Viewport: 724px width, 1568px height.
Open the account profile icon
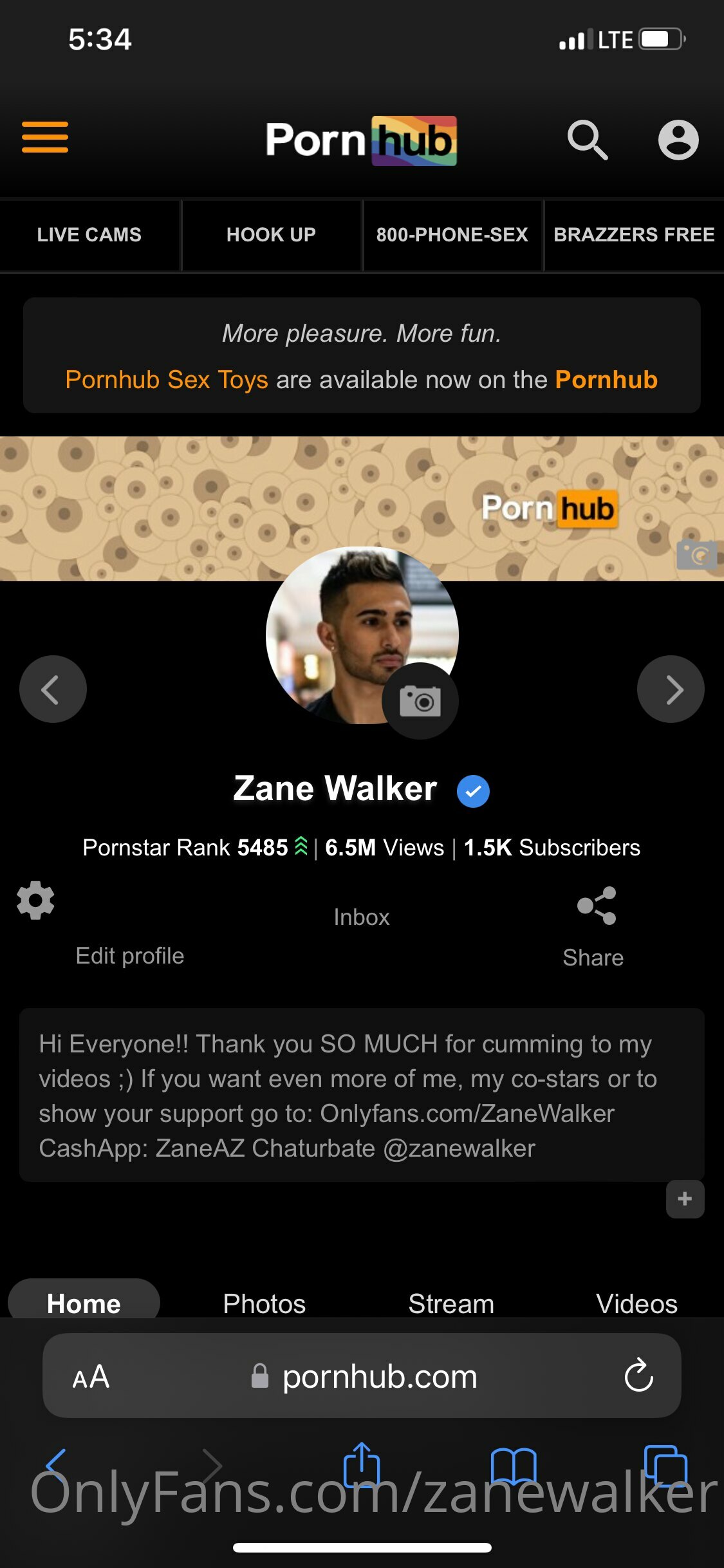[678, 140]
